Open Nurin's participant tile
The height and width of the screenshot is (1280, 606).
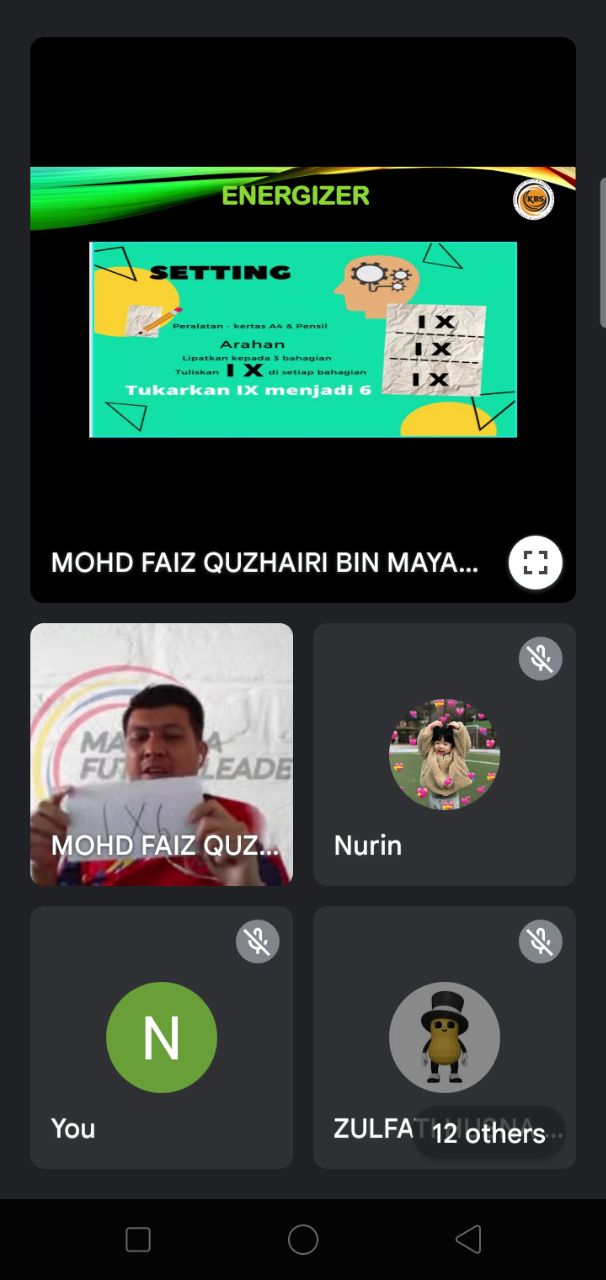tap(444, 754)
